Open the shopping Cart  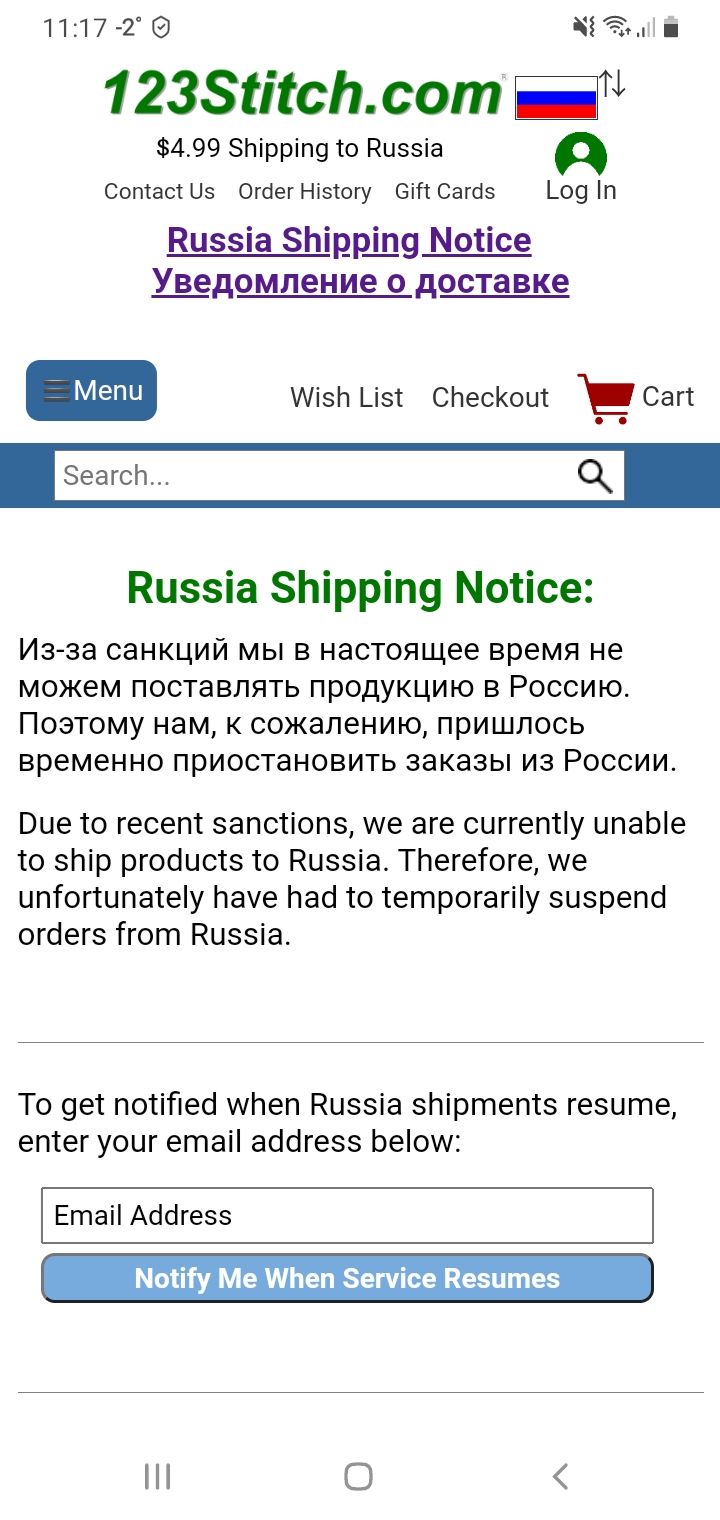[636, 397]
